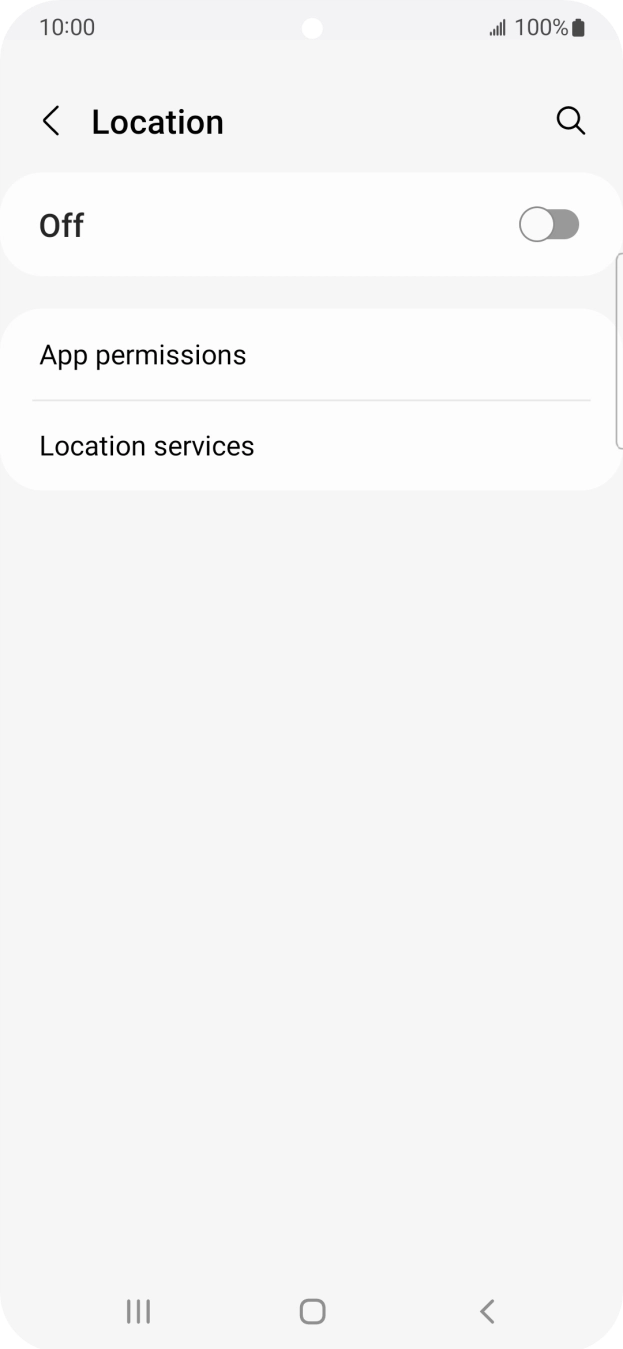The width and height of the screenshot is (623, 1349).
Task: Open the settings search icon
Action: (x=570, y=121)
